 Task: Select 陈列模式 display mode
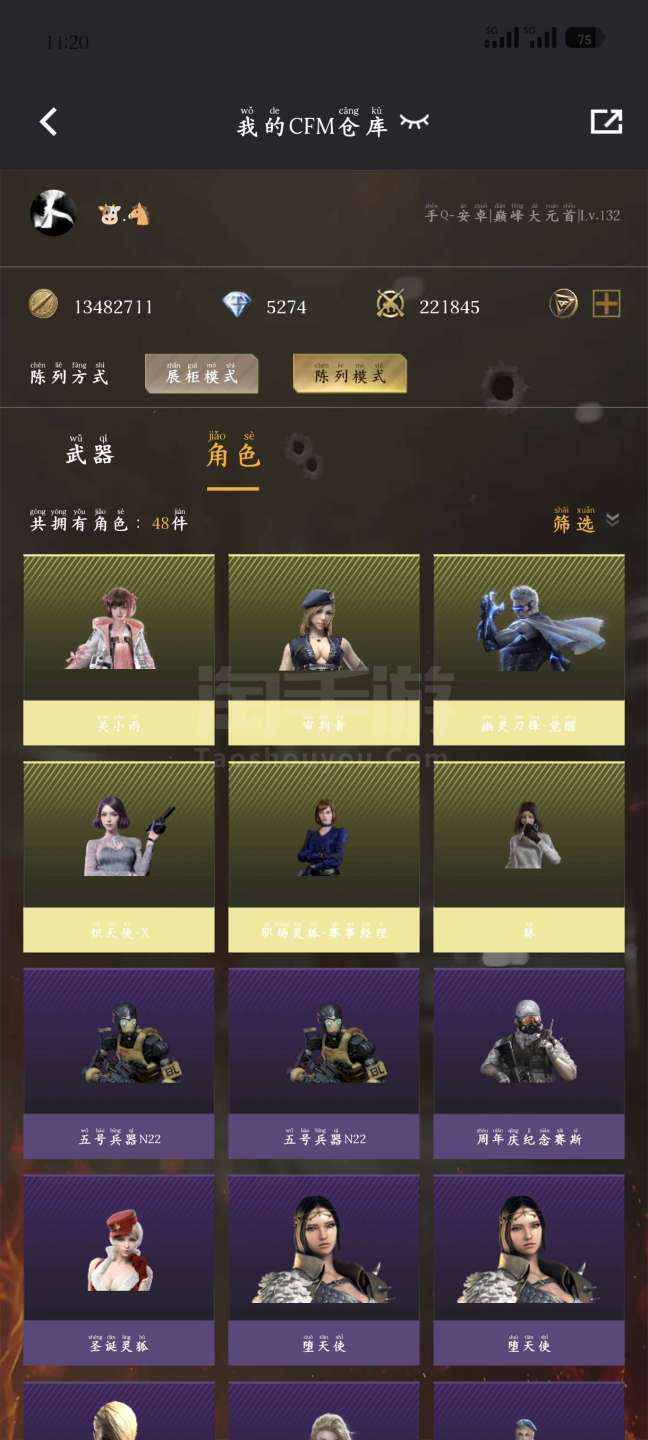(x=349, y=374)
